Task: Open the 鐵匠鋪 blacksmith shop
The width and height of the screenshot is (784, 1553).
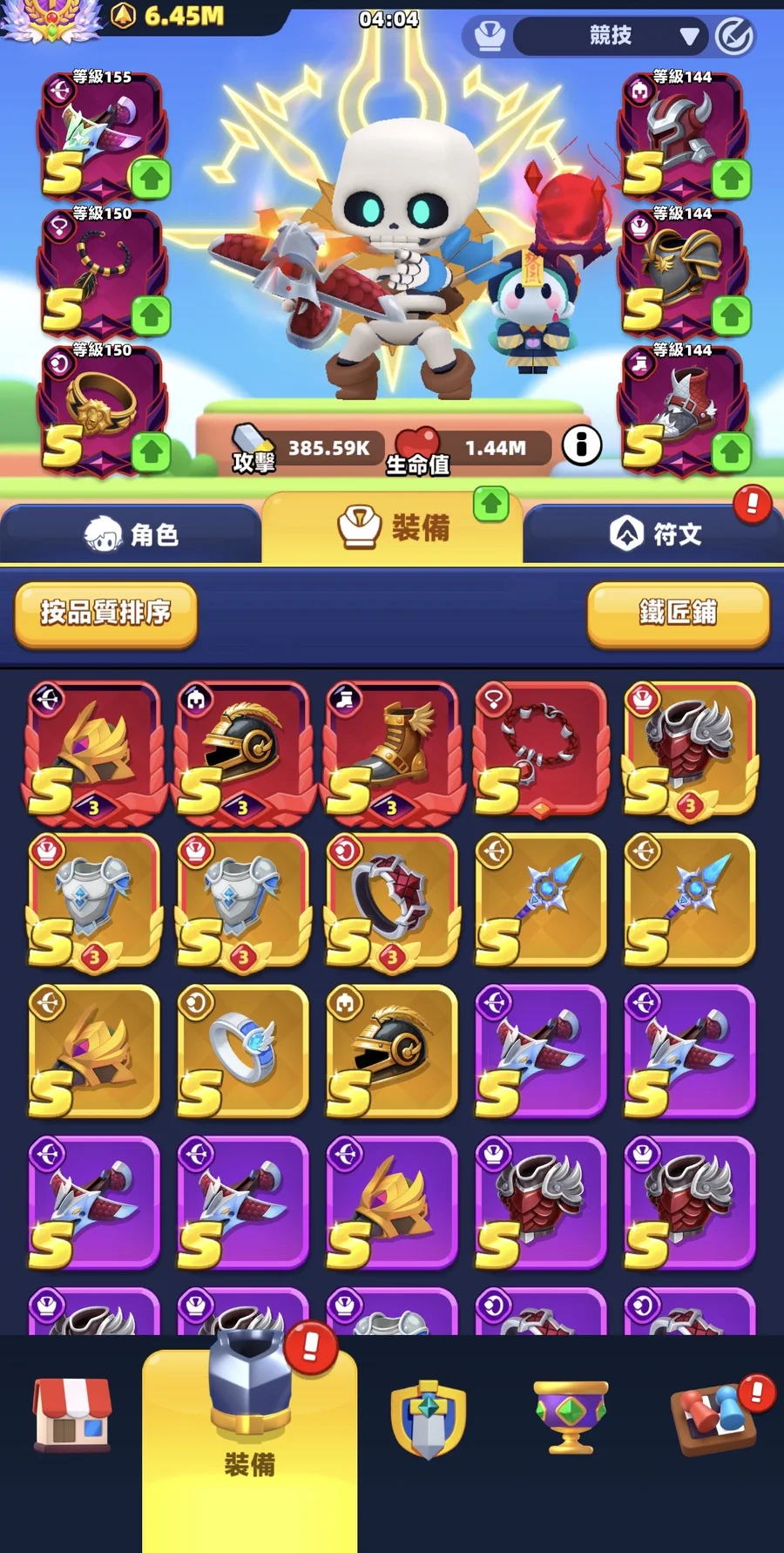Action: coord(678,614)
